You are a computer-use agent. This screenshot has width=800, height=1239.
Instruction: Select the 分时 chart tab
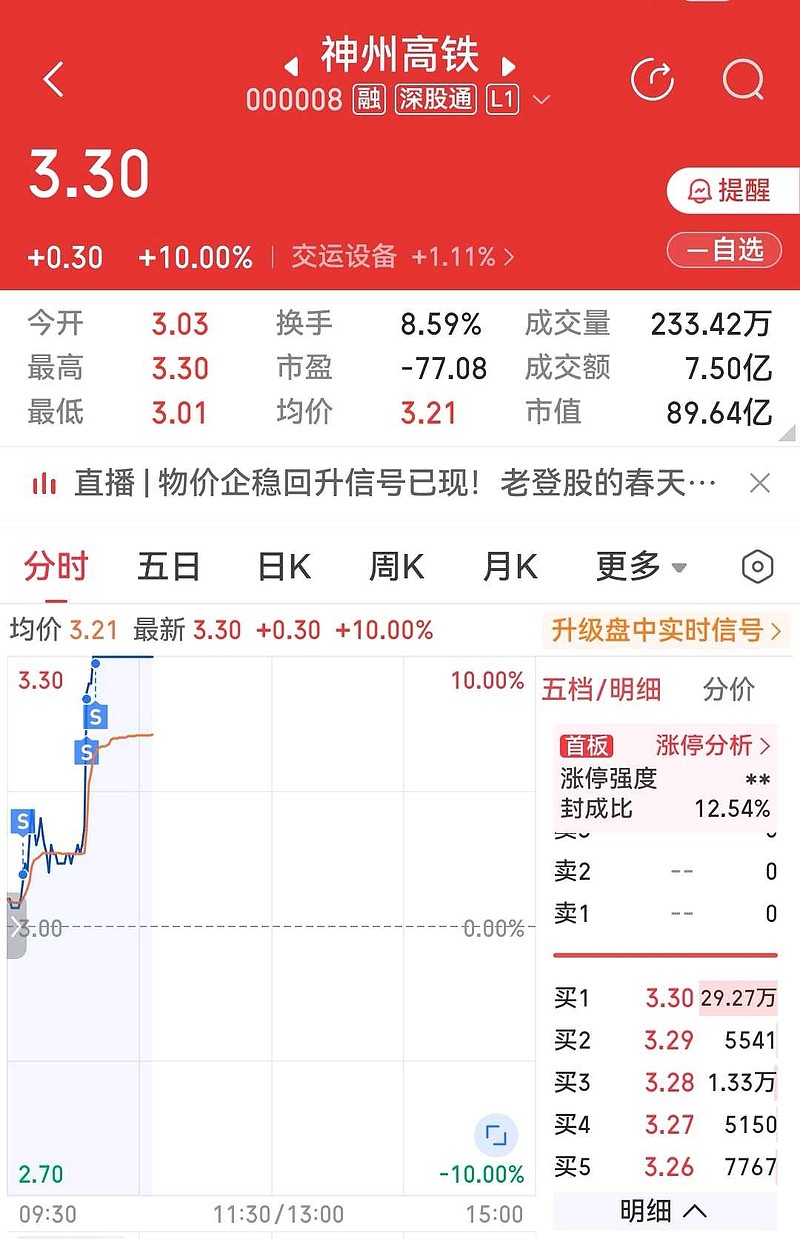[x=56, y=567]
